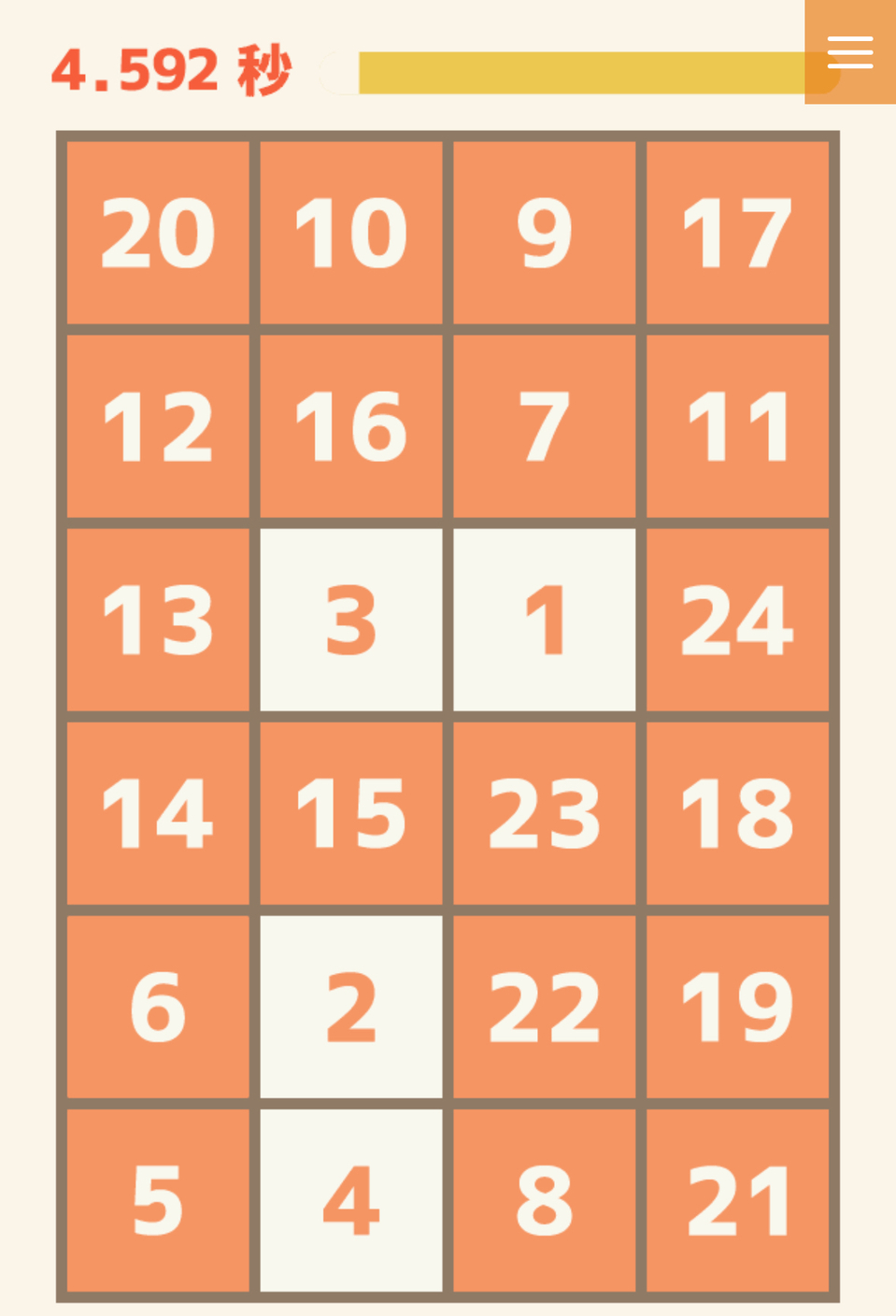The width and height of the screenshot is (896, 1316).
Task: Tap the number 17 tile
Action: coord(738,233)
